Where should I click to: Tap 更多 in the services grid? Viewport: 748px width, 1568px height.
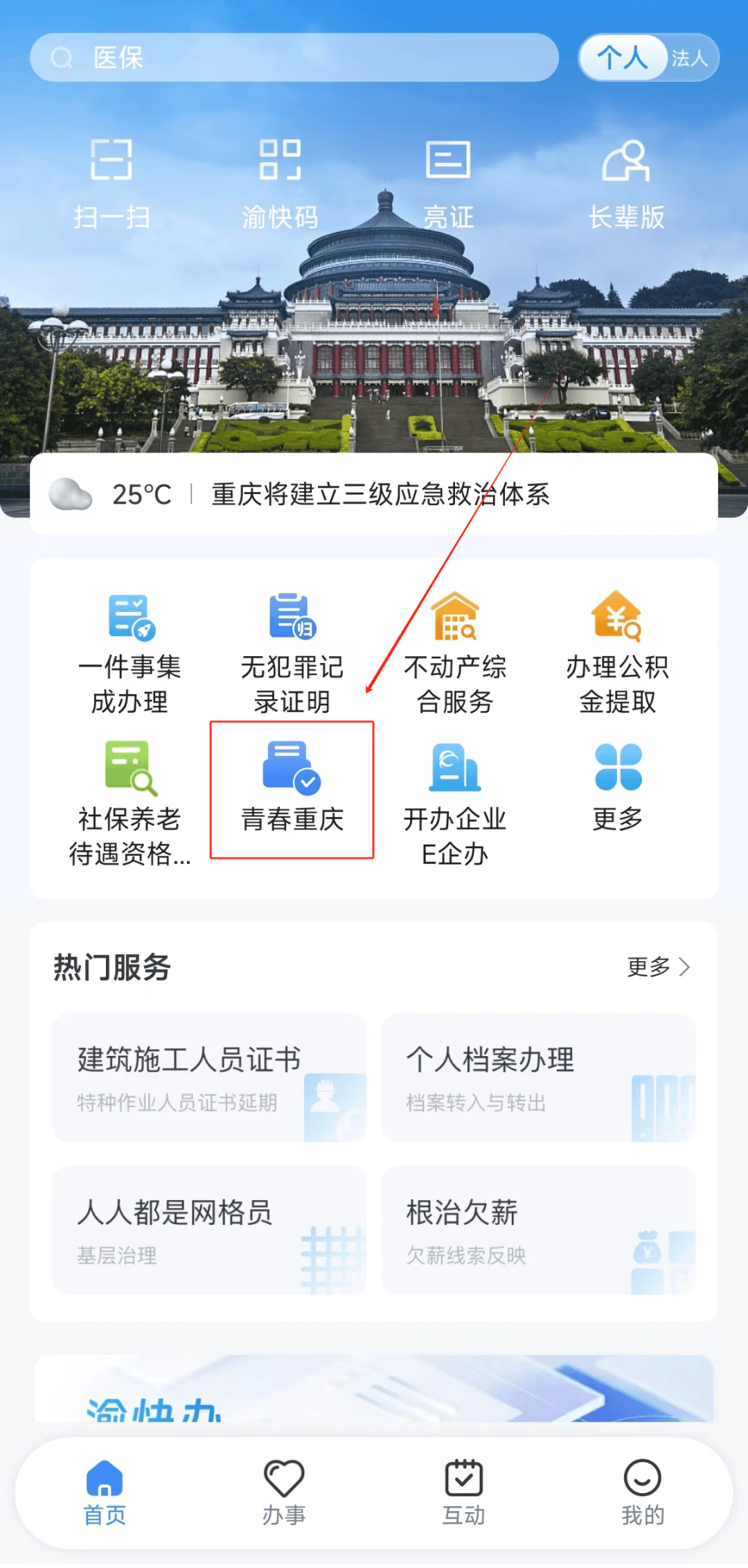click(x=617, y=786)
